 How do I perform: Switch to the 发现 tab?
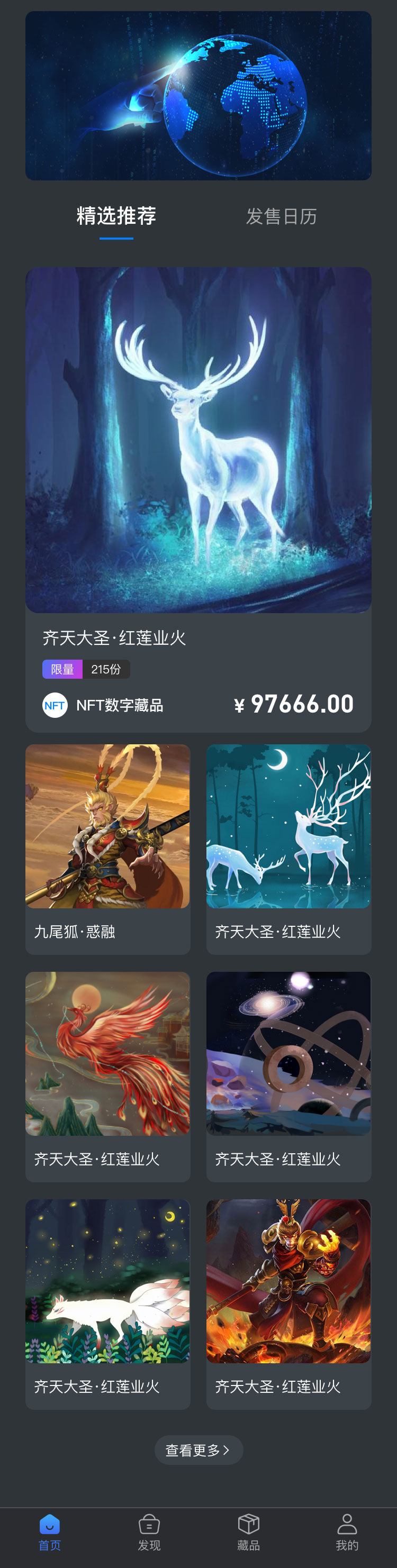(x=149, y=1532)
